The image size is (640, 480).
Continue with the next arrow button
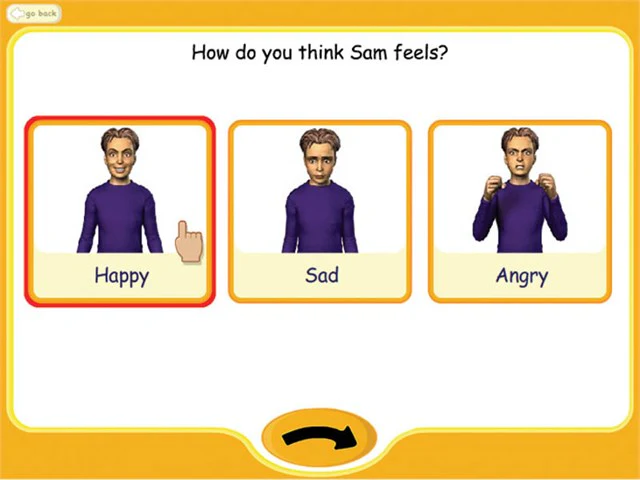319,438
